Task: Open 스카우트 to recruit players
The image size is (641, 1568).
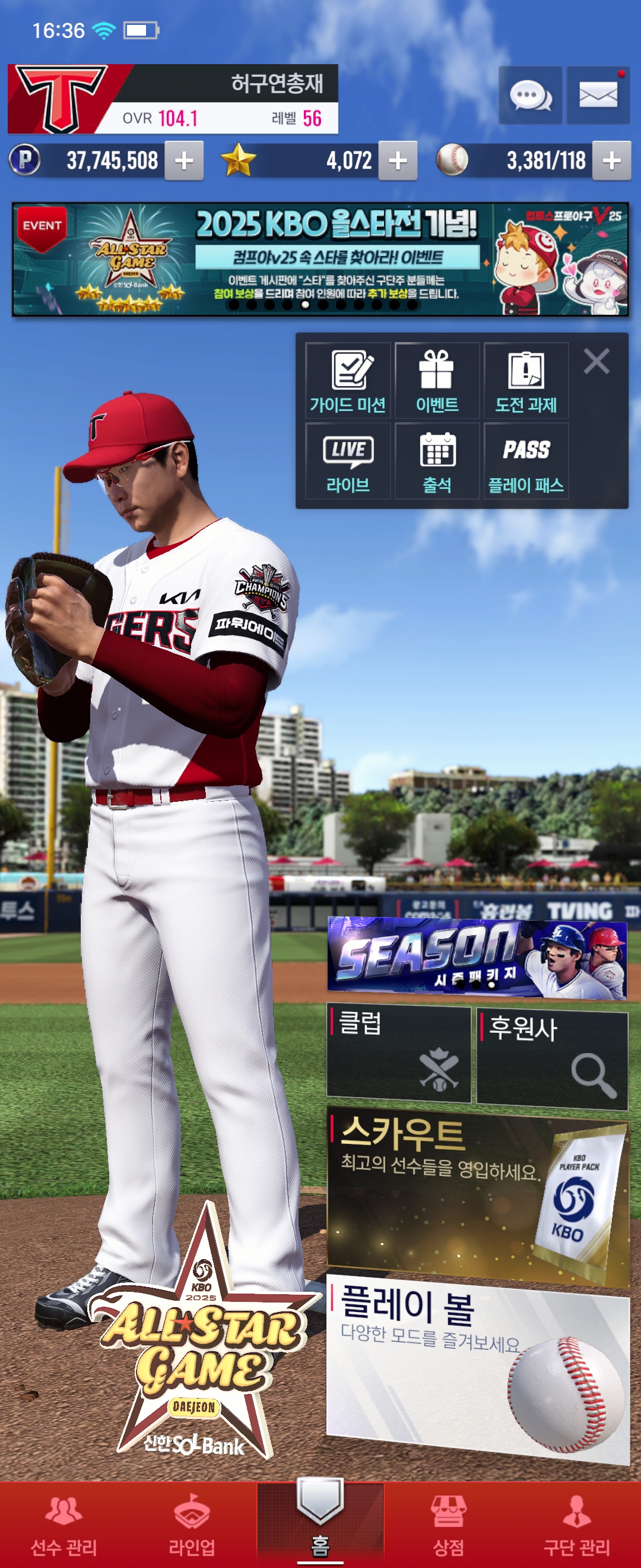Action: coord(477,1194)
